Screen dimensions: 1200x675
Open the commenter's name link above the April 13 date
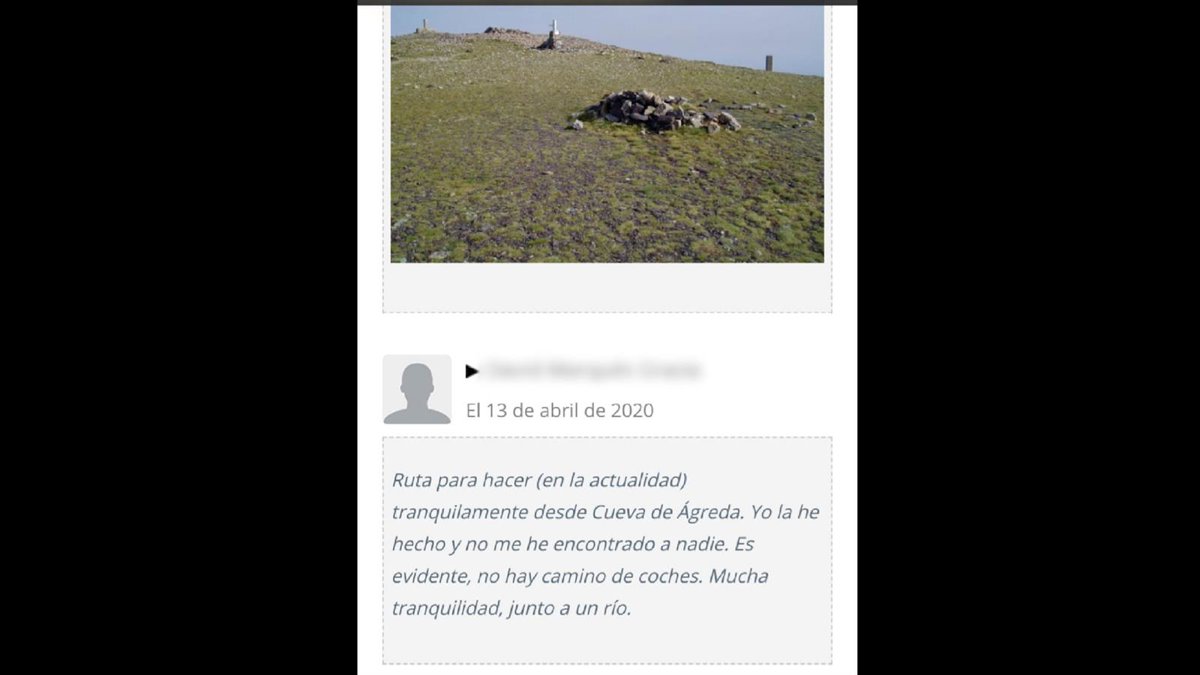592,371
